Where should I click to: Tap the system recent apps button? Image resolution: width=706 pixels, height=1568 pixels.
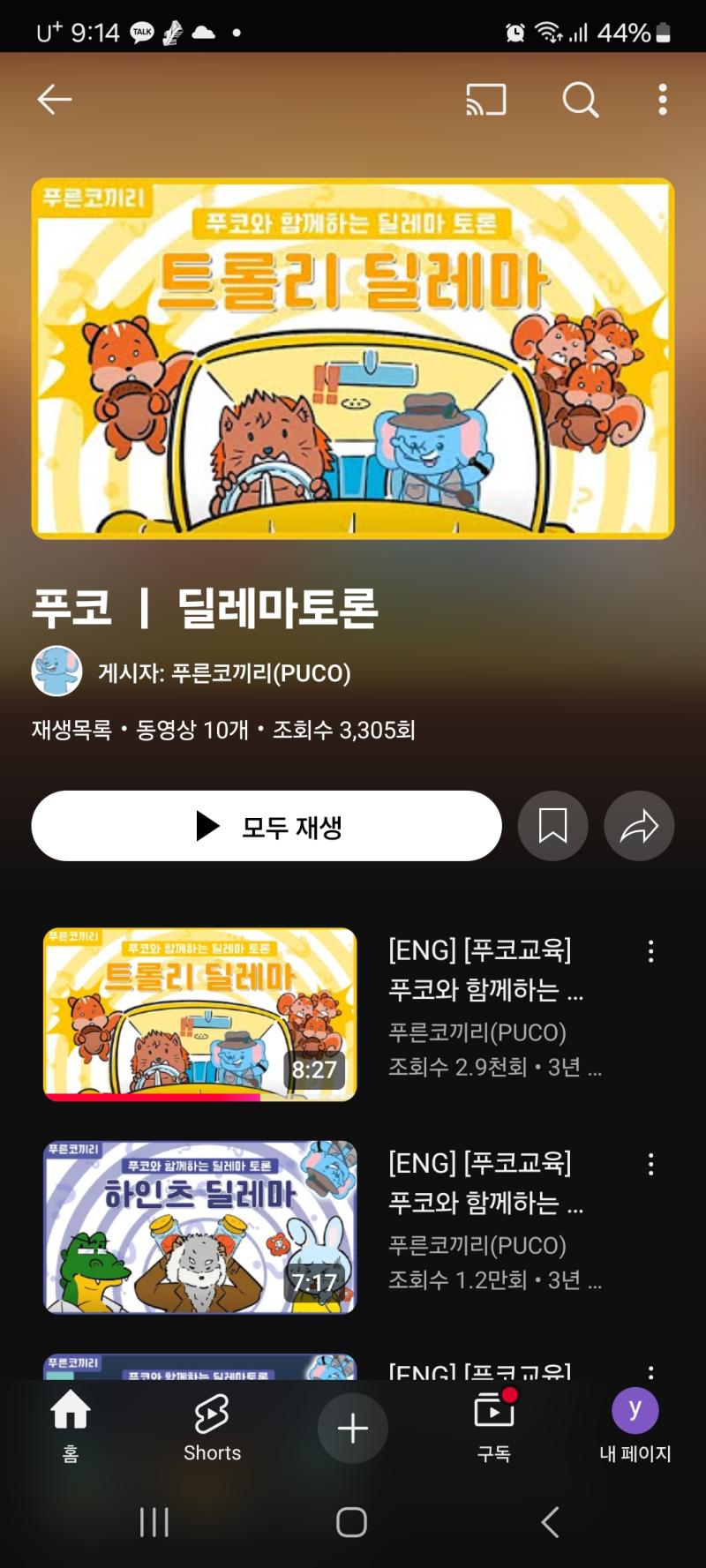pyautogui.click(x=154, y=1522)
